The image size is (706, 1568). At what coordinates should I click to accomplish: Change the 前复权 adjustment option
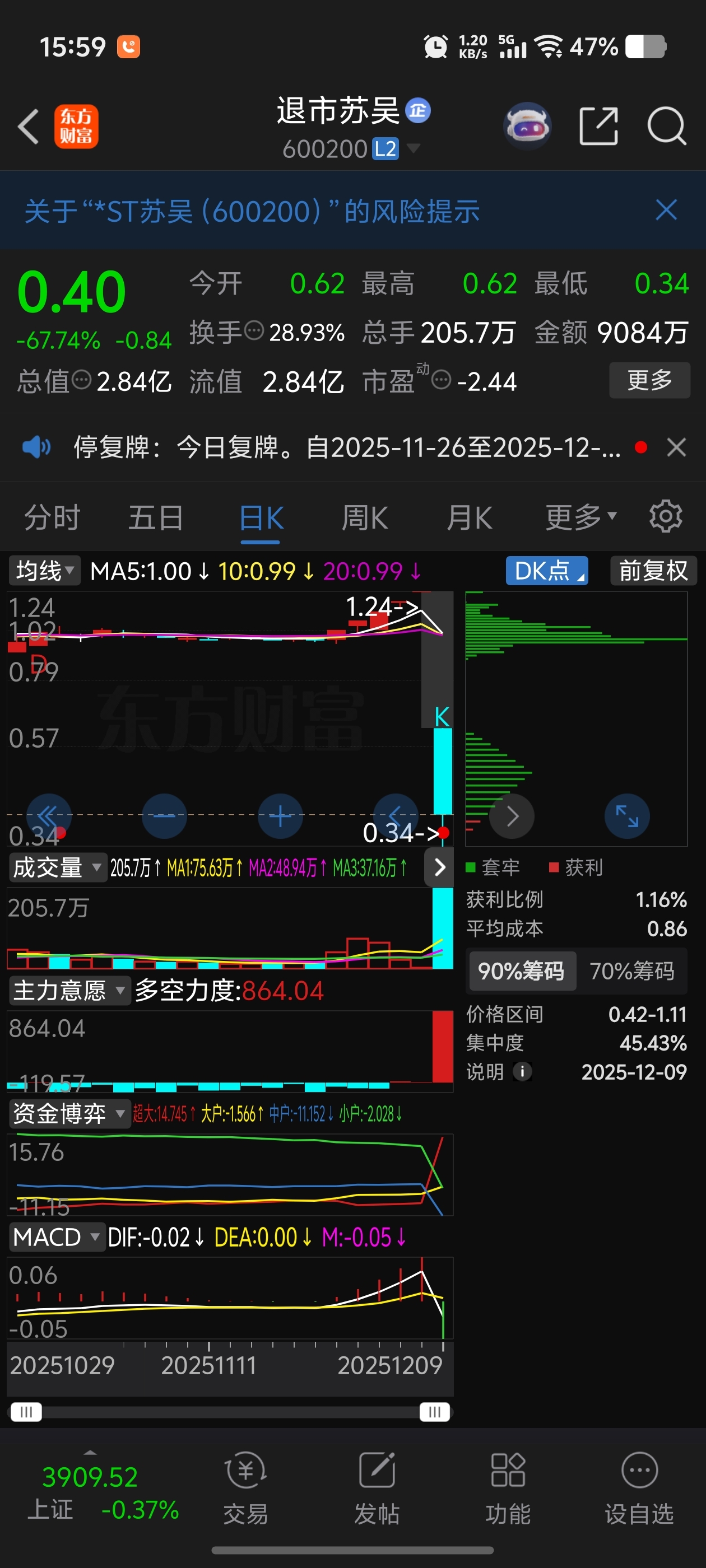click(653, 571)
